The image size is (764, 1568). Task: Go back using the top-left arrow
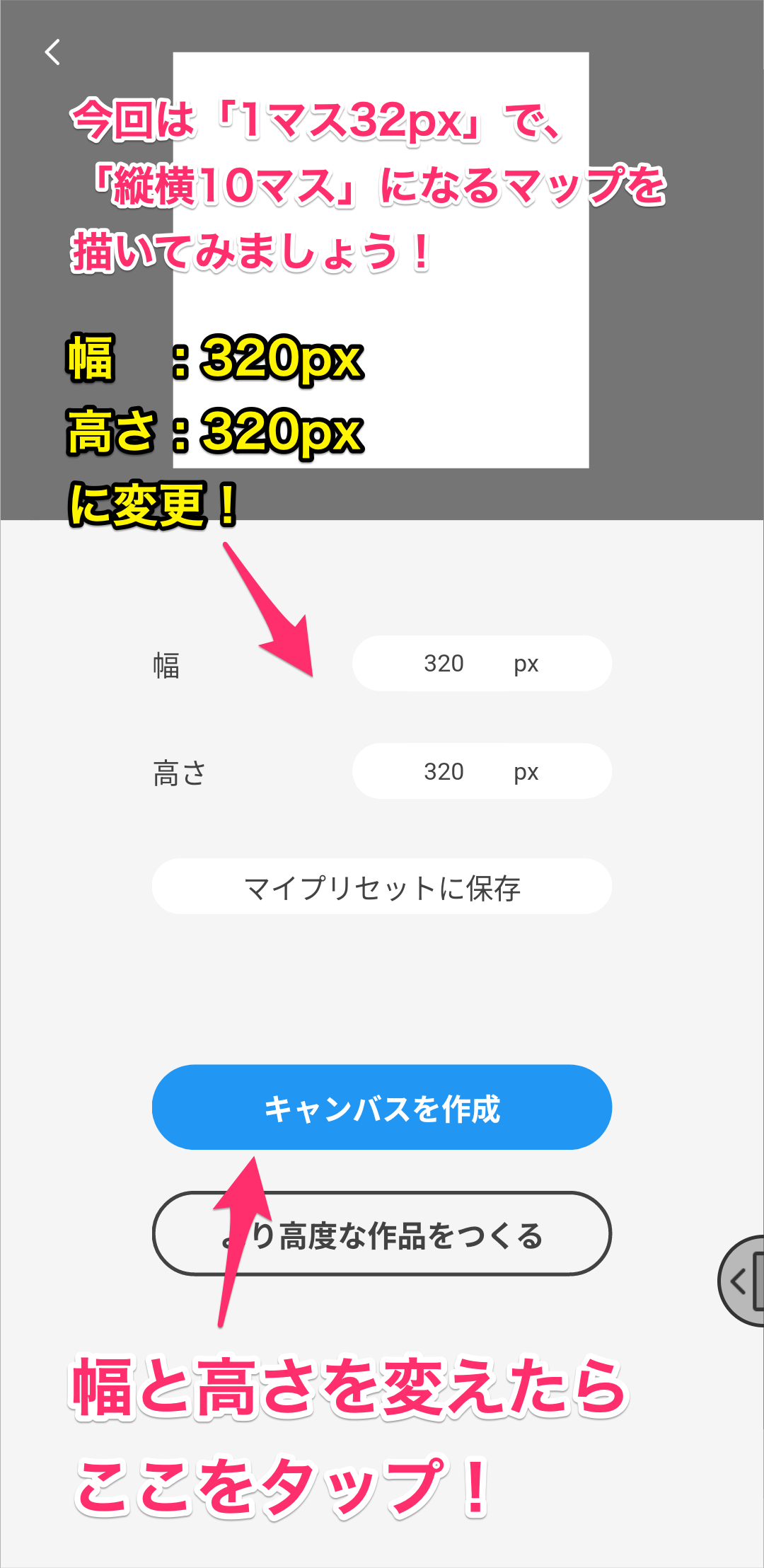(x=52, y=52)
